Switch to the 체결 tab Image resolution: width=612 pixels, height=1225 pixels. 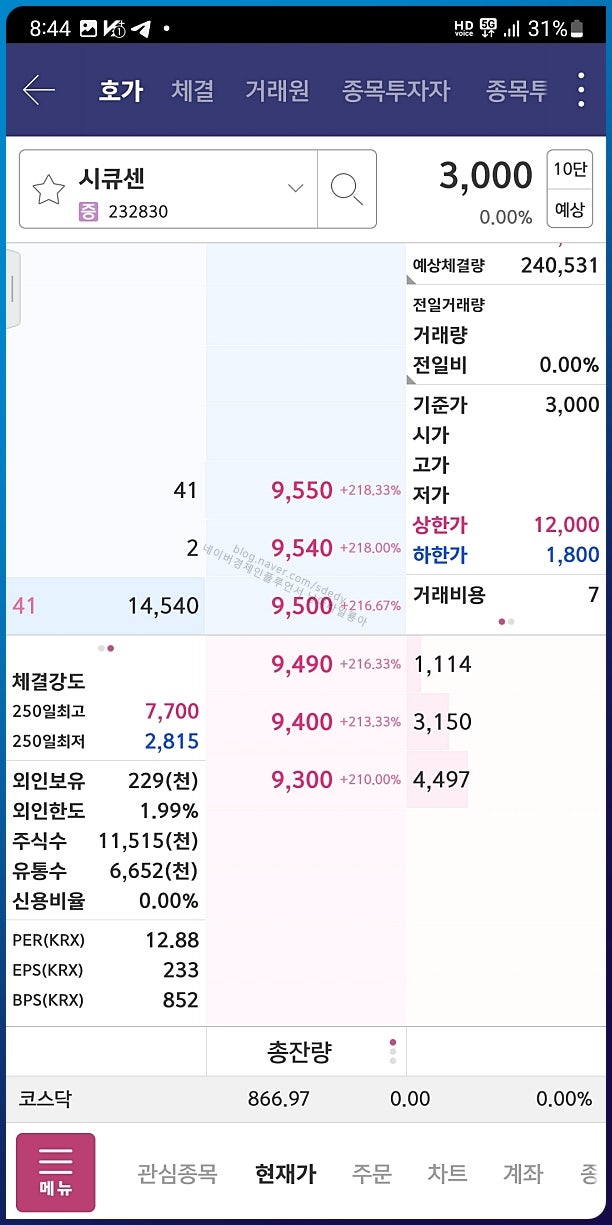point(192,91)
